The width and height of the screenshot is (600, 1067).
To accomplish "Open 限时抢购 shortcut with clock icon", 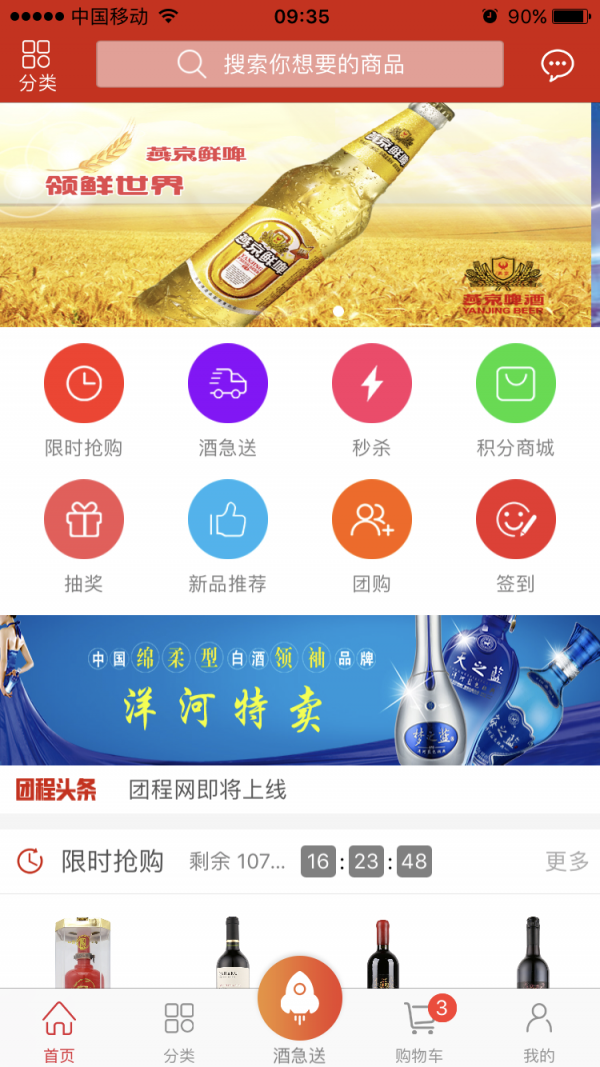I will coord(84,400).
